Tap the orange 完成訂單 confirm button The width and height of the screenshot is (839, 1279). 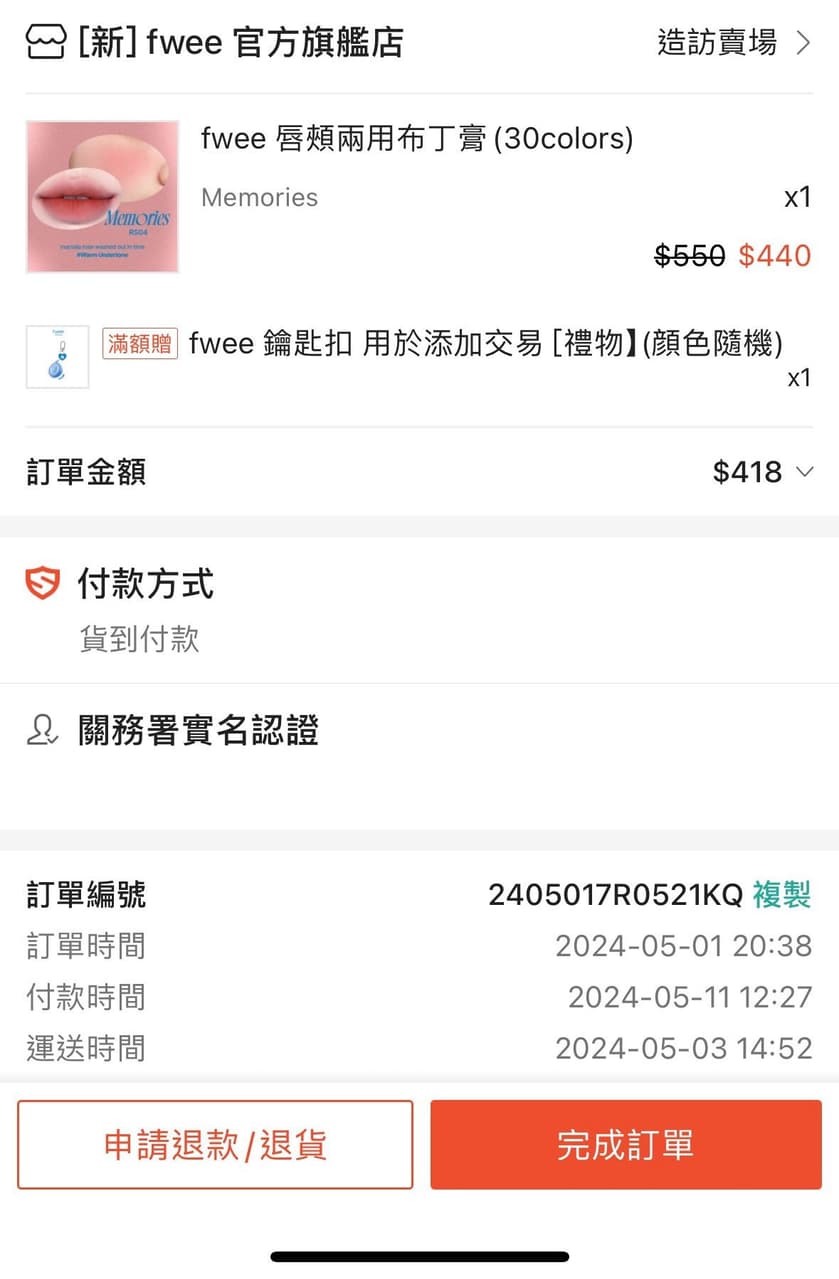[625, 1145]
